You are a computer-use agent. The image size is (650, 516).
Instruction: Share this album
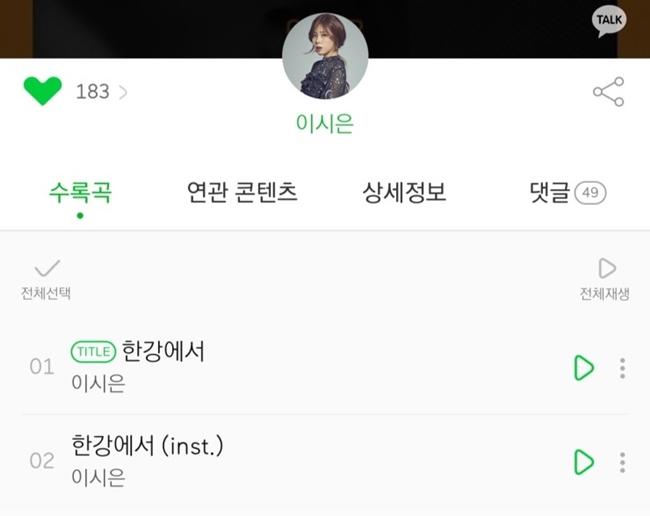pos(608,92)
